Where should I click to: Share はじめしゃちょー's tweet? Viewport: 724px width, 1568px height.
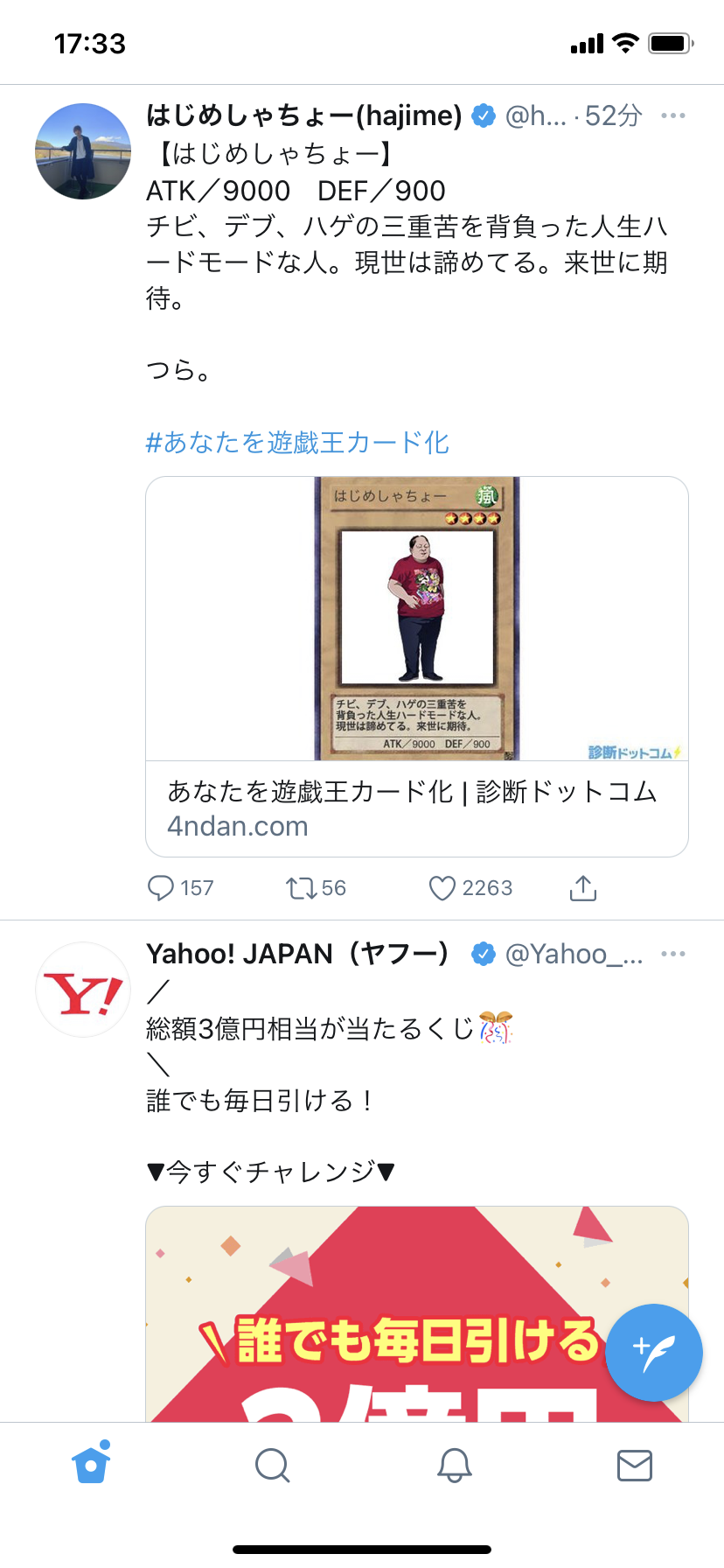582,888
